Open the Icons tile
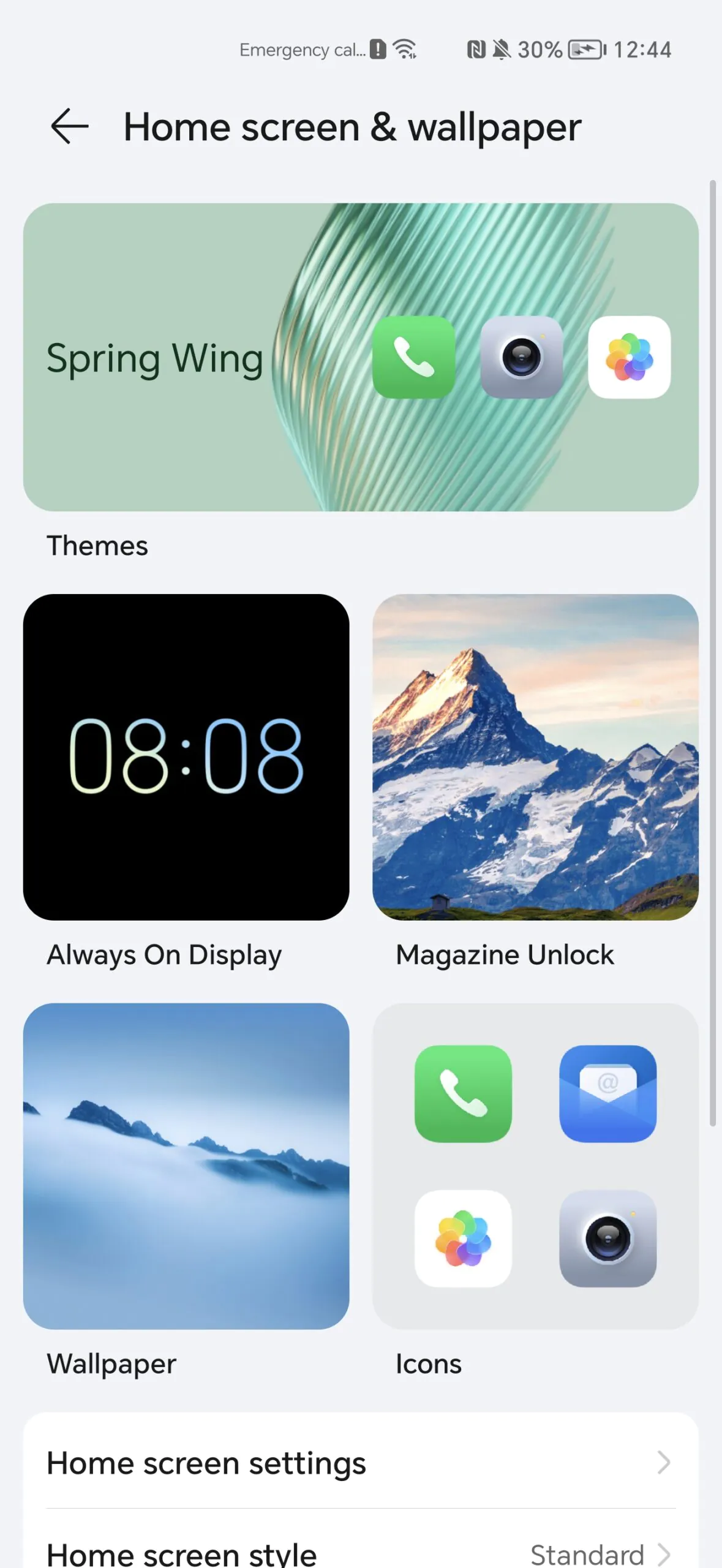The height and width of the screenshot is (1568, 722). point(535,1166)
